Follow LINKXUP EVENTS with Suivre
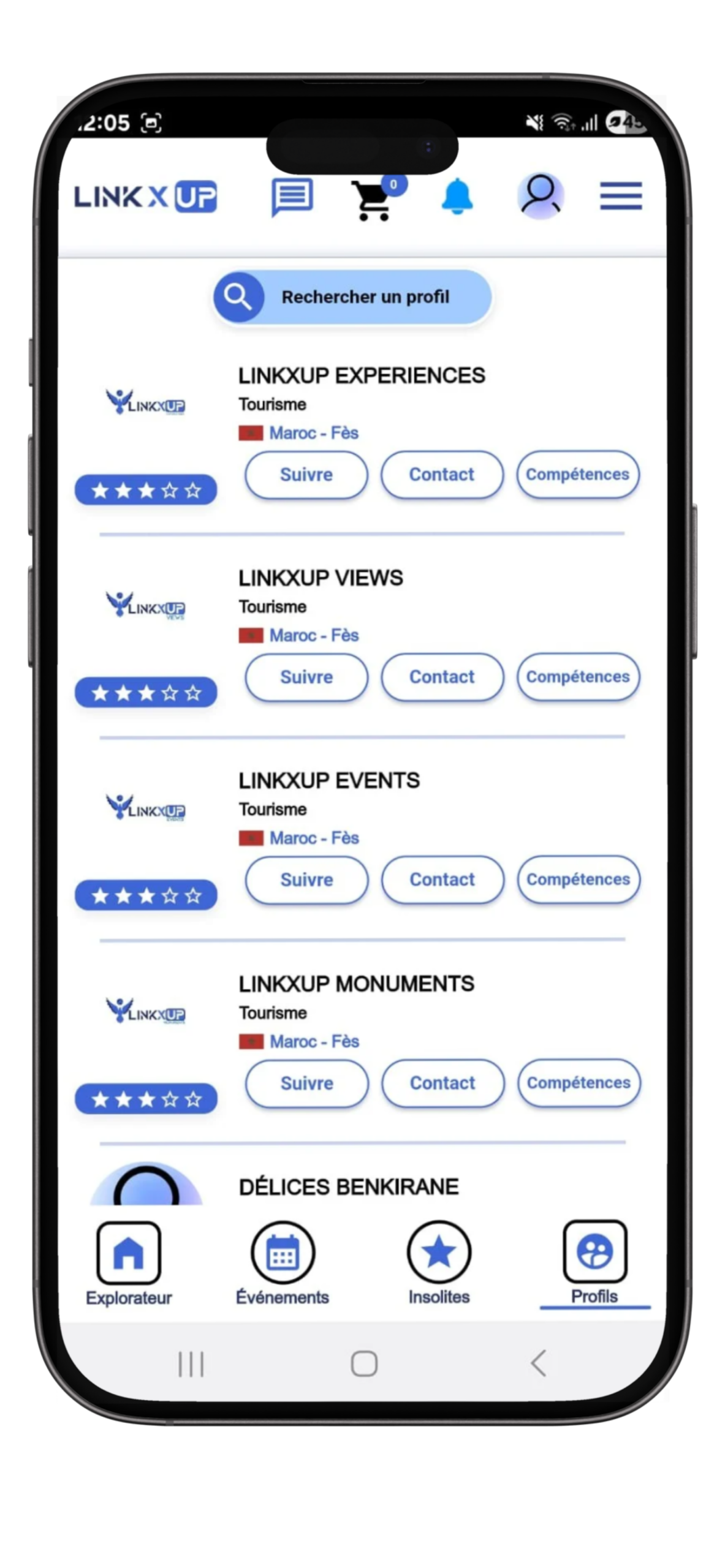The width and height of the screenshot is (725, 1568). 306,880
